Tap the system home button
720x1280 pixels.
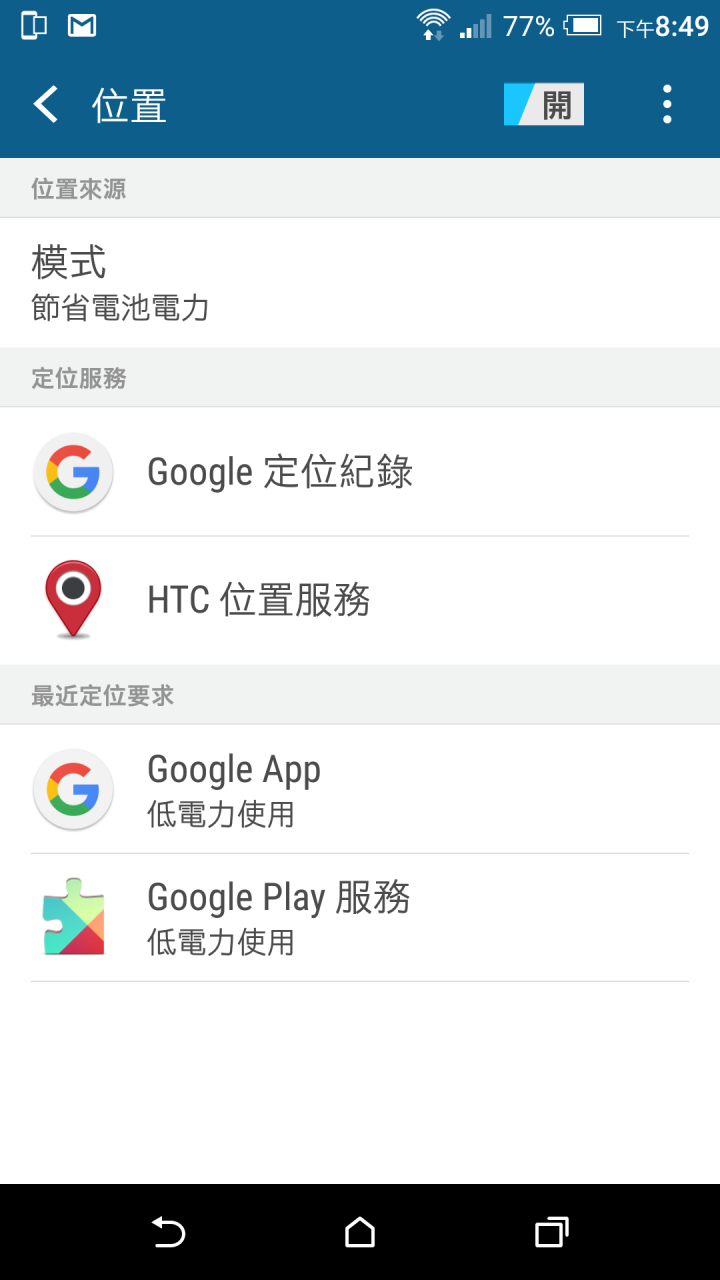click(x=360, y=1233)
